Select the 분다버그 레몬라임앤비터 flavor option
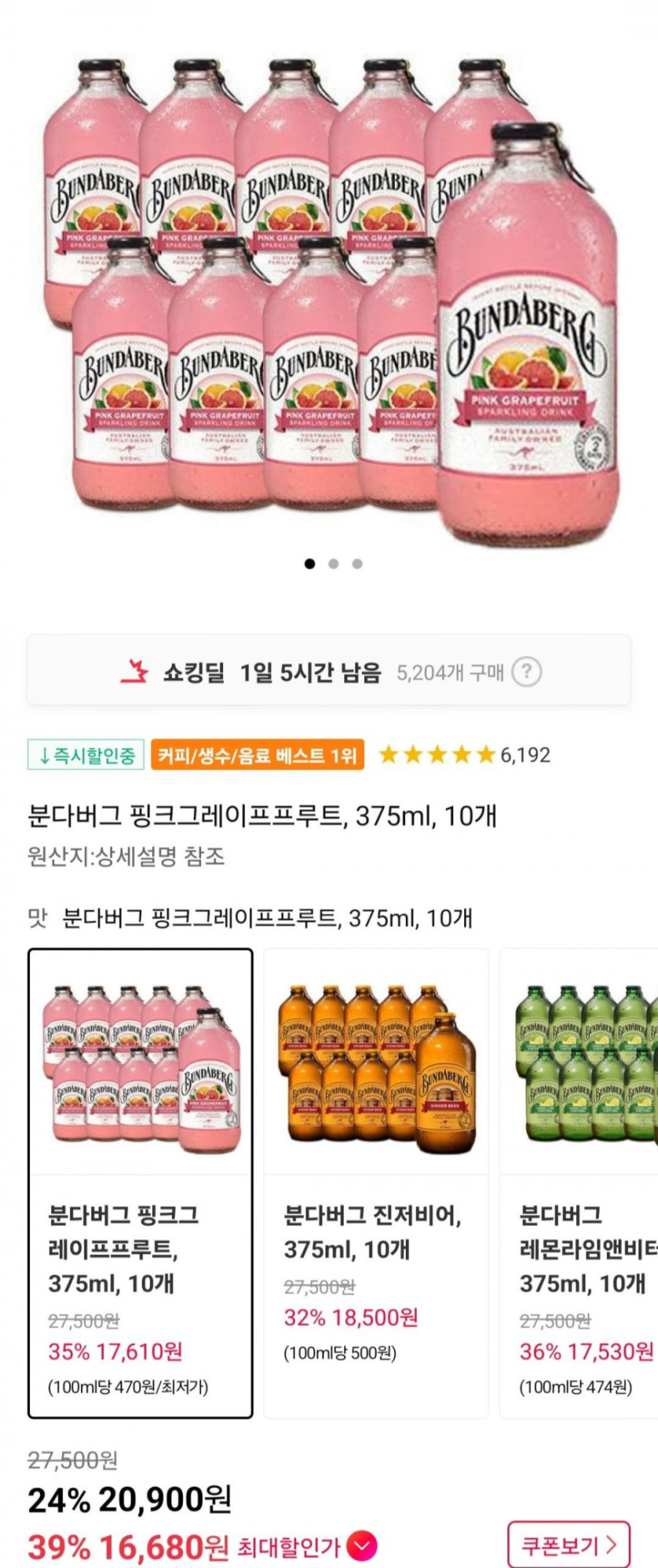 [583, 1182]
